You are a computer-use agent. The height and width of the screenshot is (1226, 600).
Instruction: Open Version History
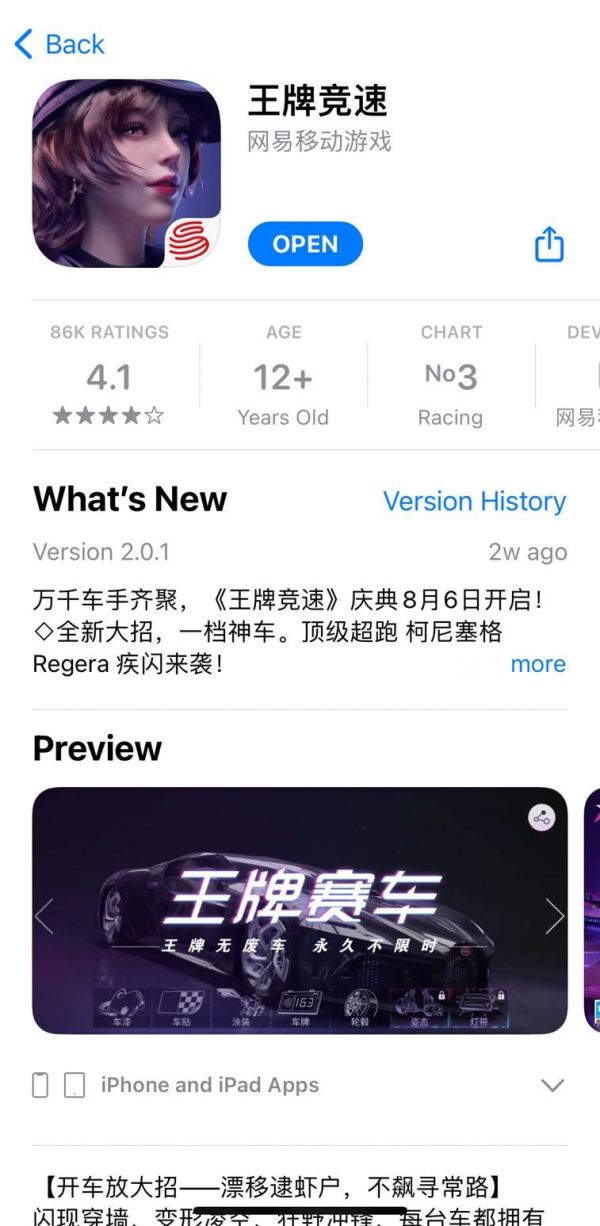[474, 501]
